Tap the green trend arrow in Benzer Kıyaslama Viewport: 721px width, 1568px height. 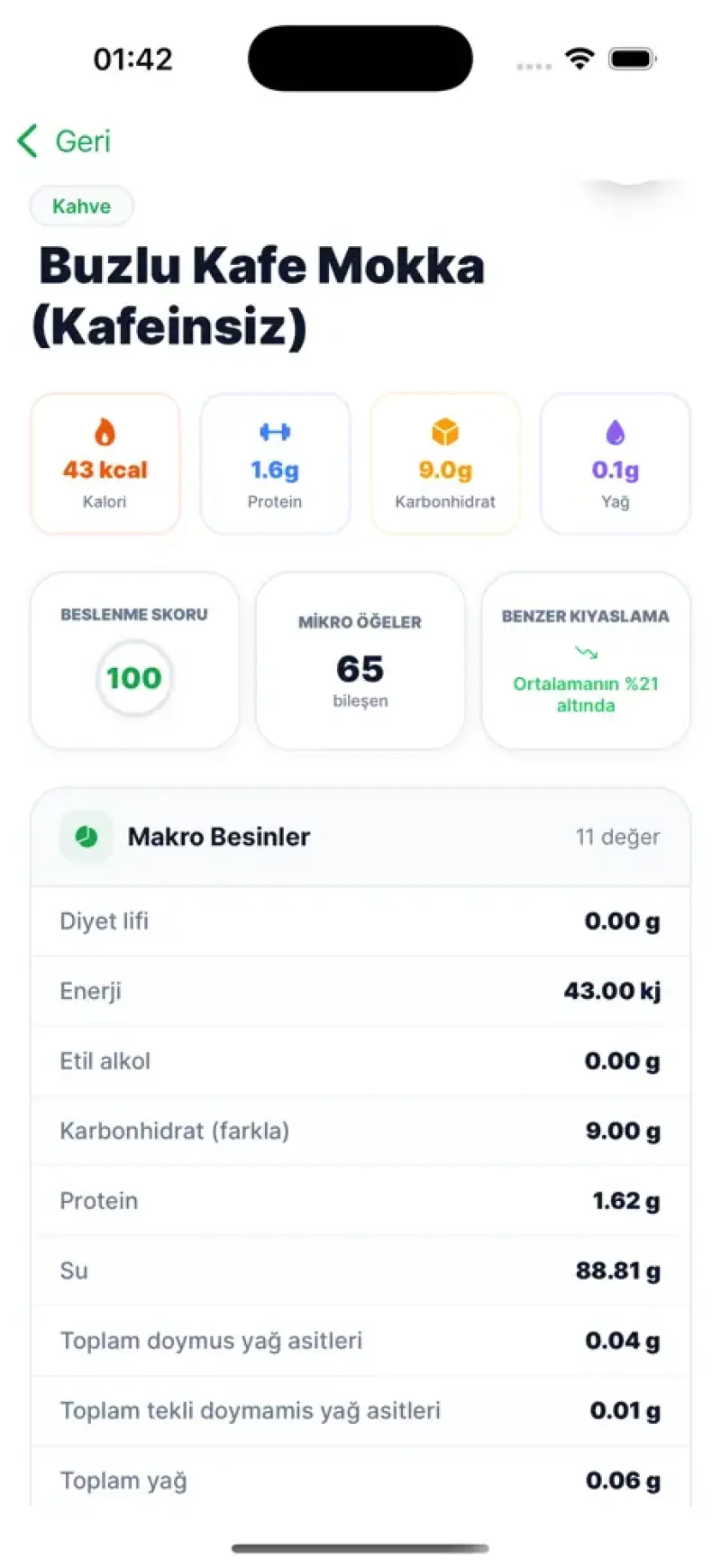click(585, 651)
